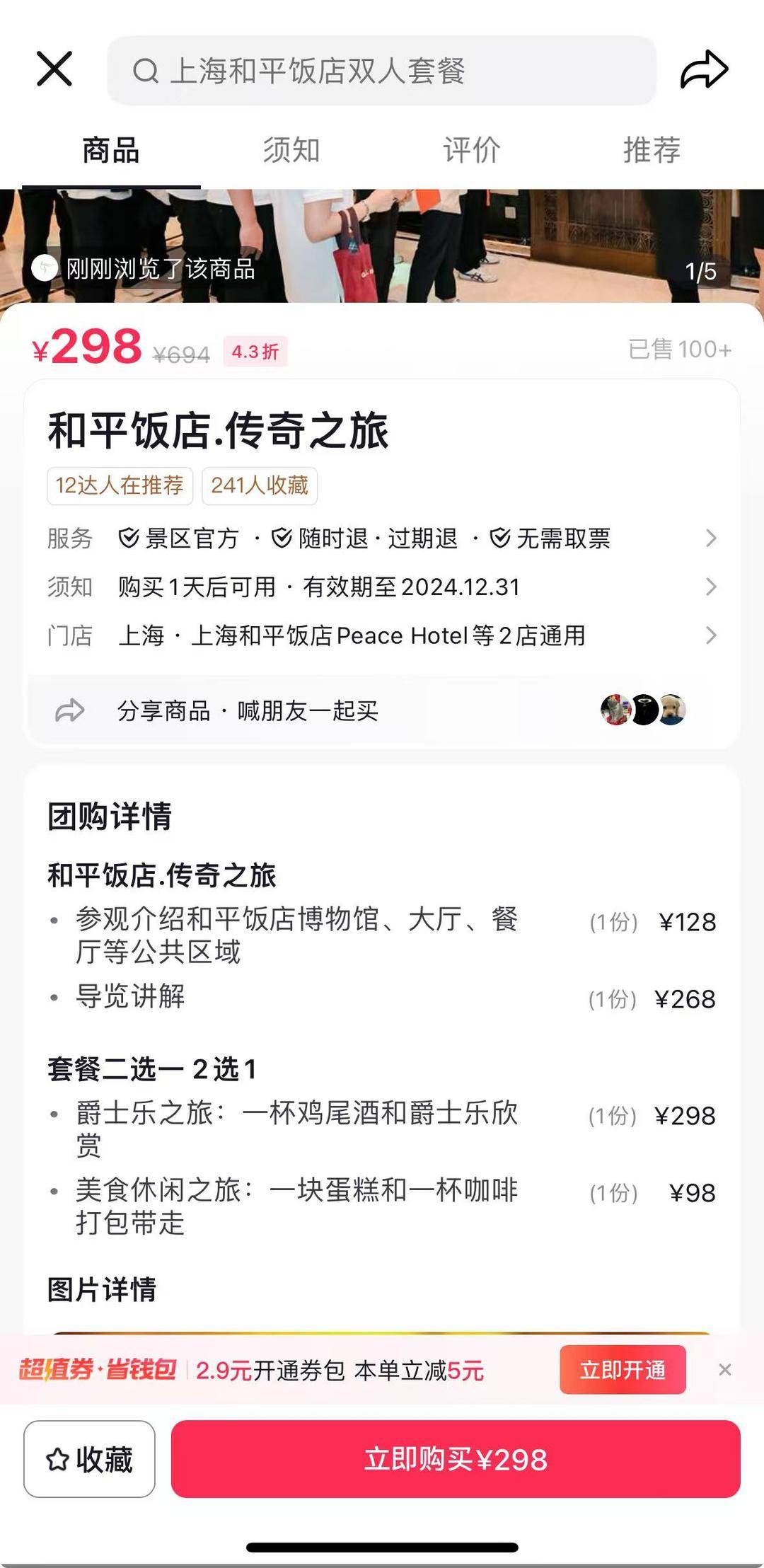Open the 须知 tab
Viewport: 764px width, 1568px height.
tap(291, 149)
